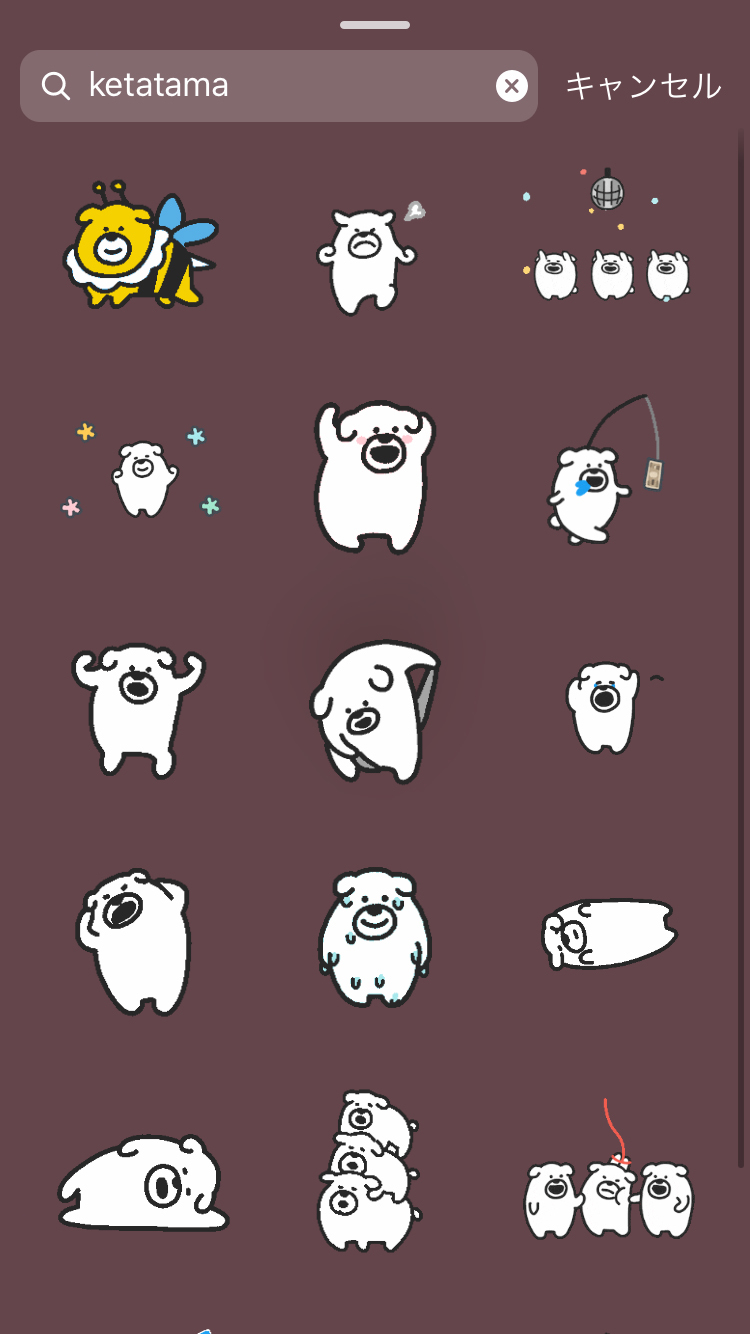Choose the blushing bear with arms up
Viewport: 750px width, 1334px height.
(375, 476)
